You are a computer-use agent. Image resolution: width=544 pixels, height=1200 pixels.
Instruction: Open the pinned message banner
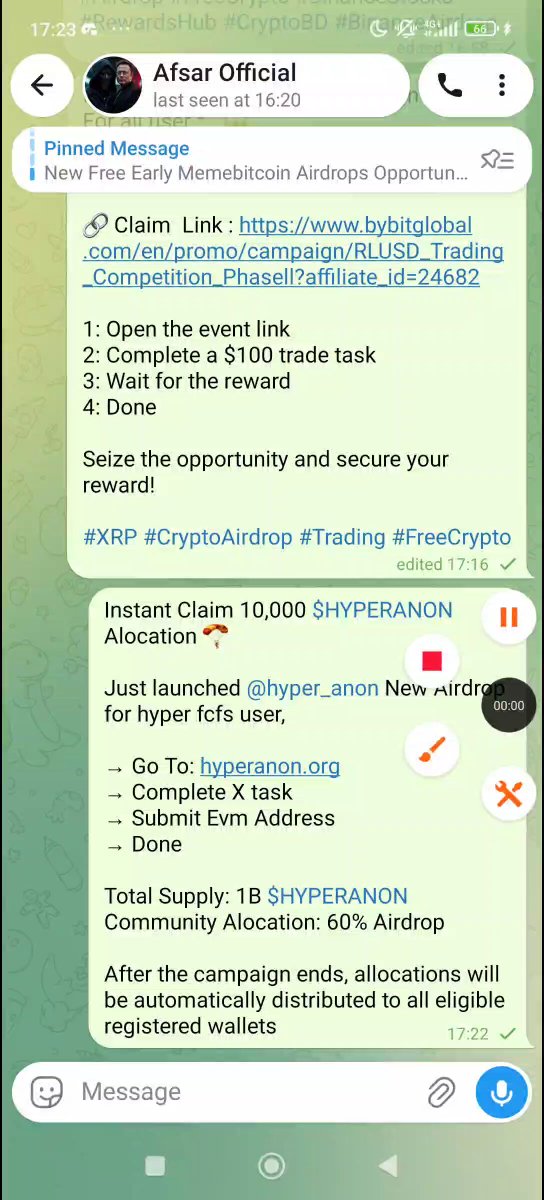tap(256, 160)
